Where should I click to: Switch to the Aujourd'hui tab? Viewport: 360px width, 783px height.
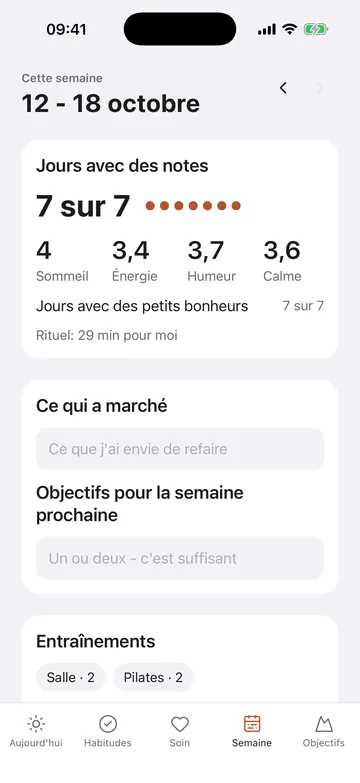click(x=36, y=731)
